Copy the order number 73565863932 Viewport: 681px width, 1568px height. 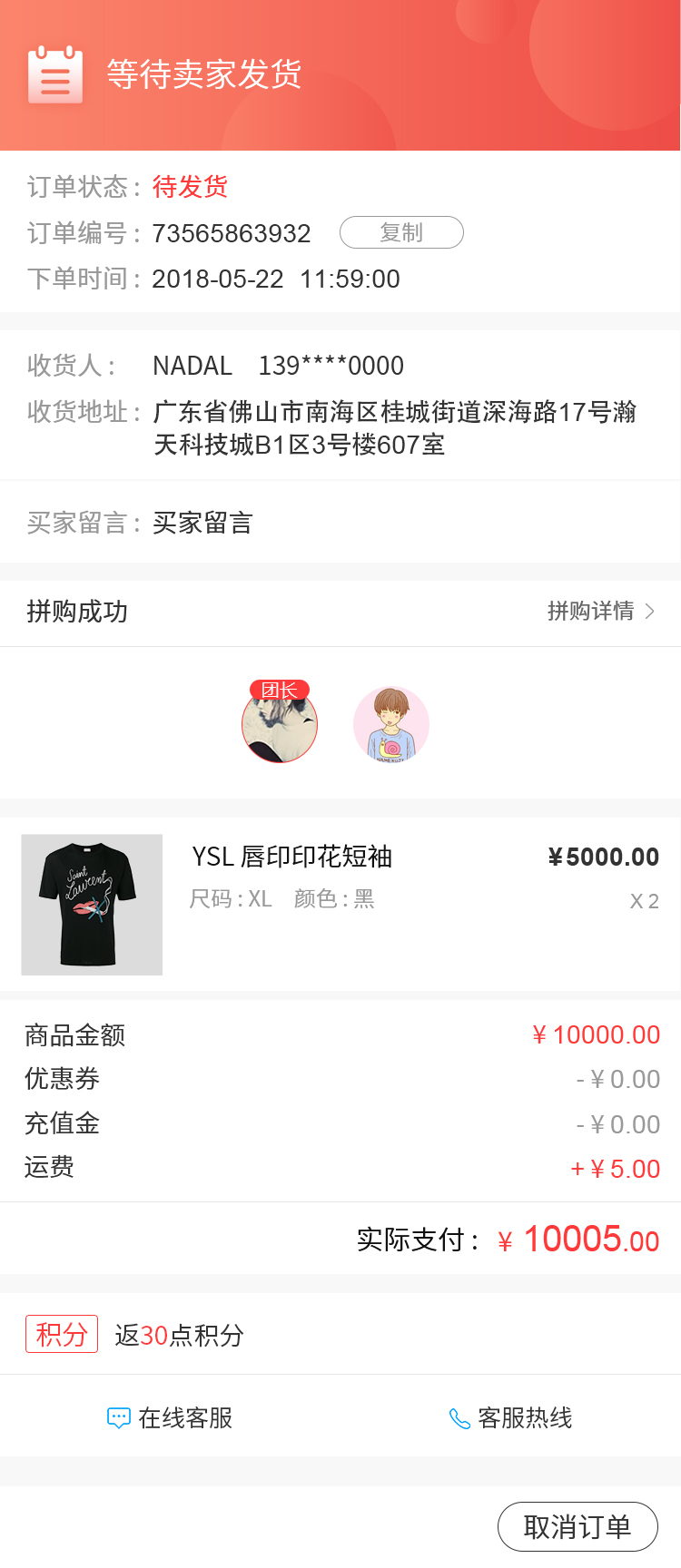pos(401,233)
